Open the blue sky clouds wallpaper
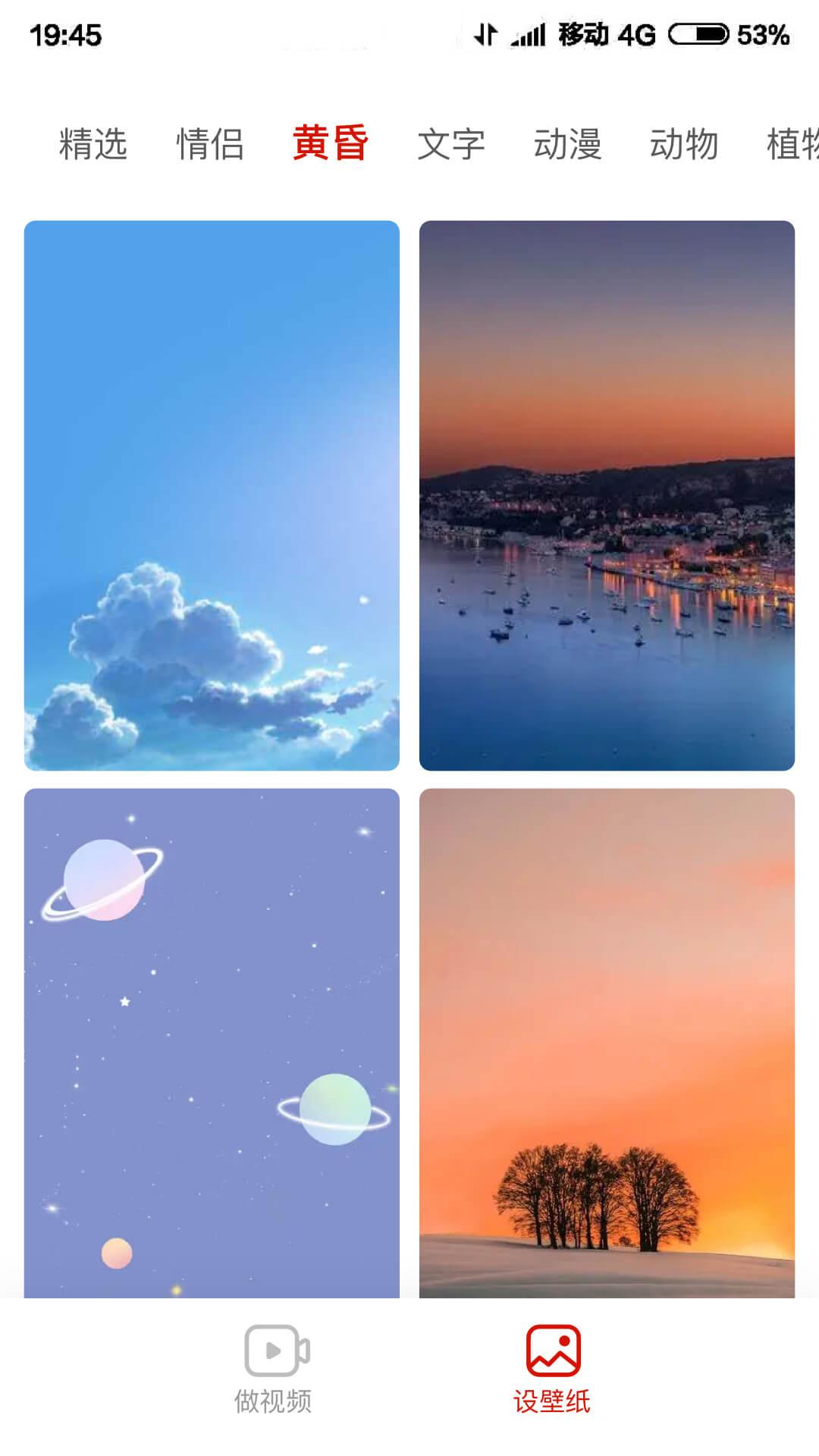819x1456 pixels. tap(212, 495)
